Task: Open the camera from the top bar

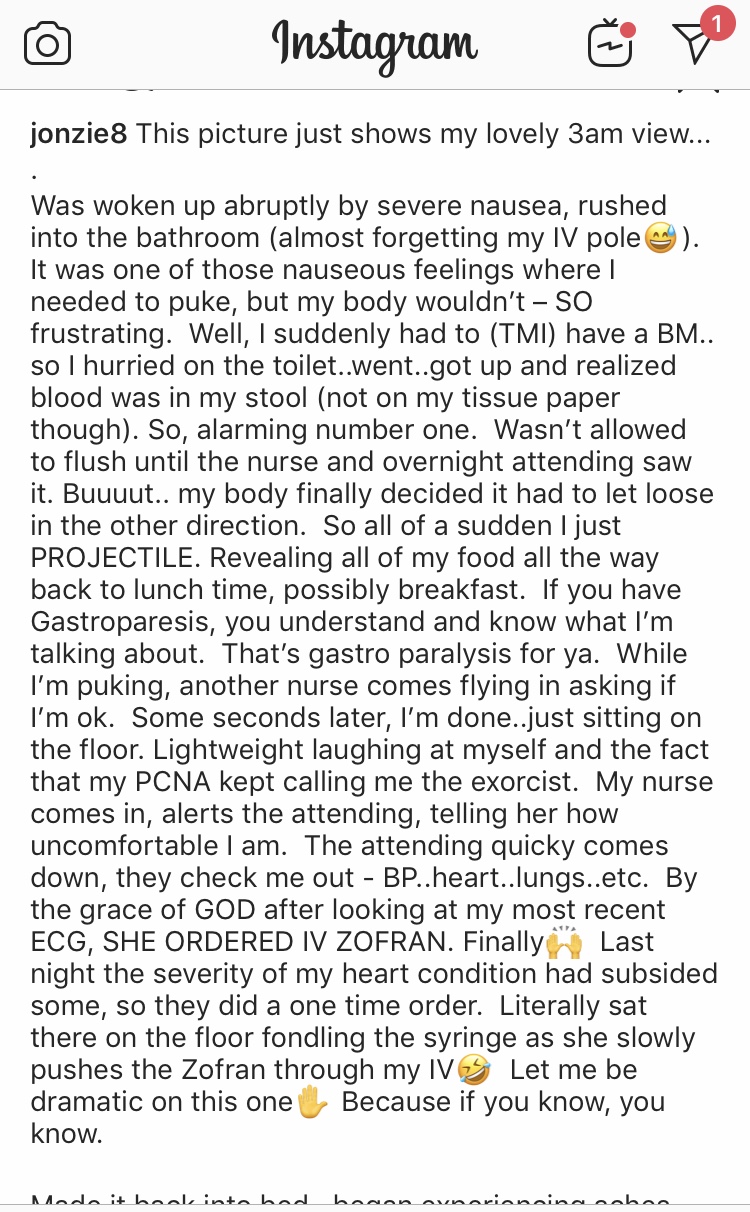Action: pos(48,45)
